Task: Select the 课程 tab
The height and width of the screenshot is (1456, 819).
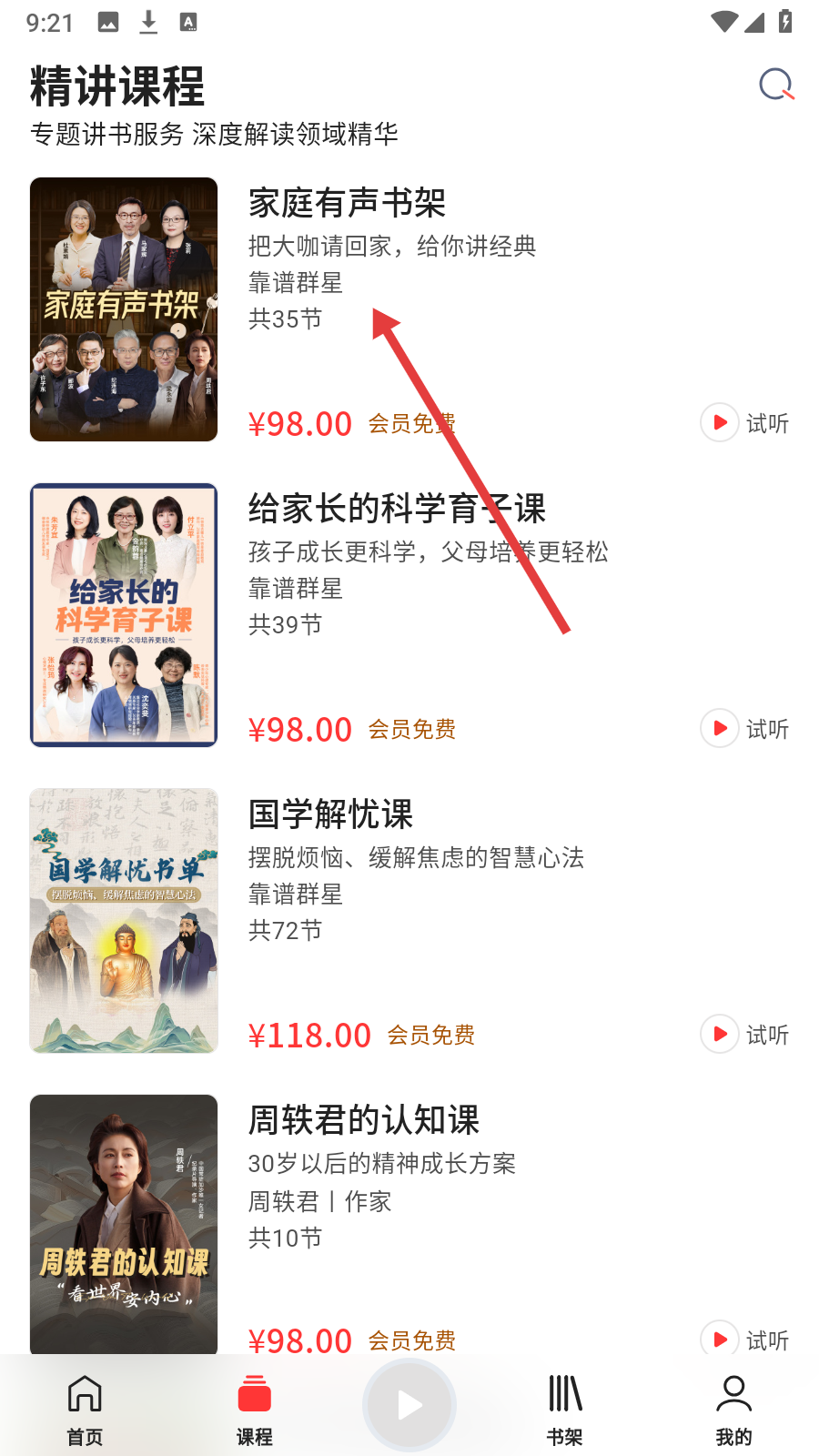Action: [254, 1409]
